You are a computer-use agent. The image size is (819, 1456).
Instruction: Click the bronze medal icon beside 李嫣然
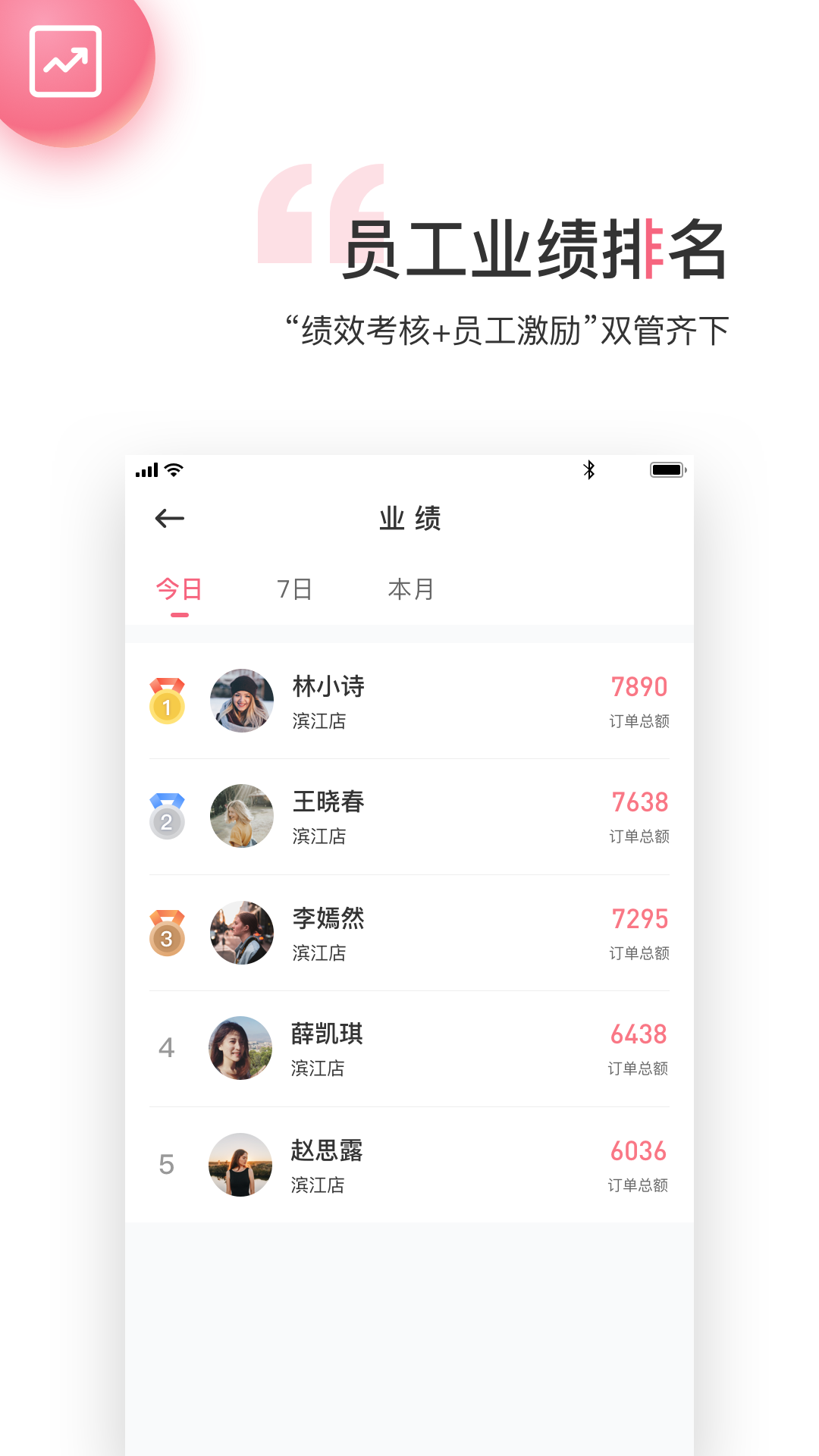point(168,934)
